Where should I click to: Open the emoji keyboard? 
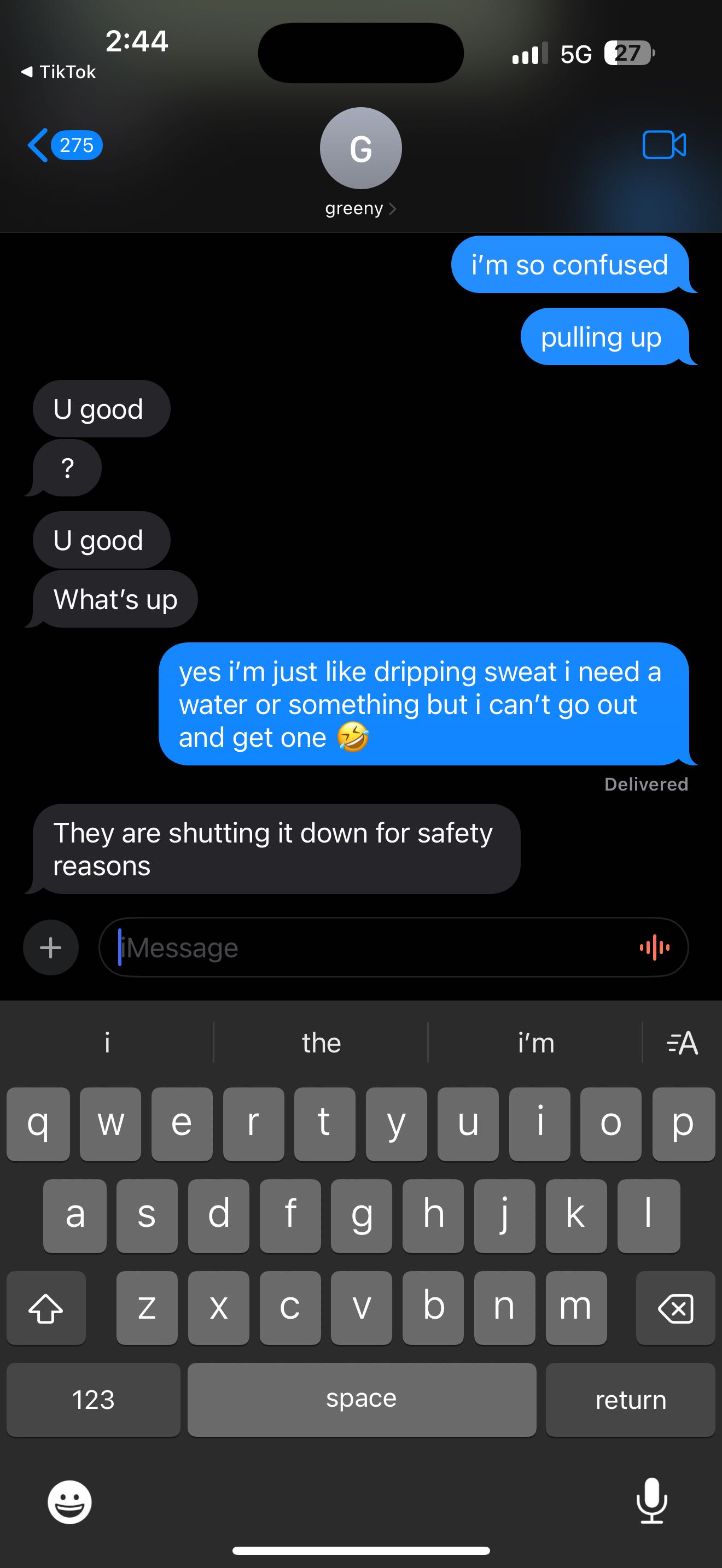[x=69, y=1502]
